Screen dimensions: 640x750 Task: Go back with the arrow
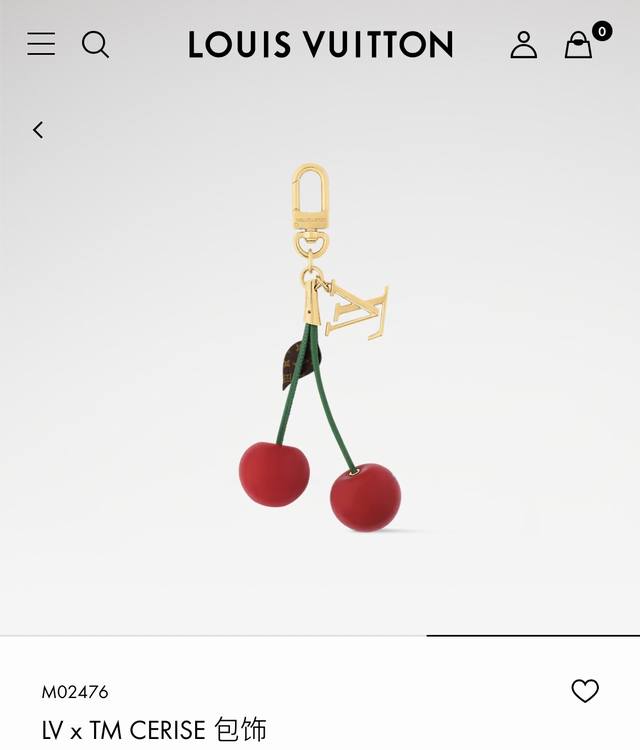pyautogui.click(x=38, y=130)
